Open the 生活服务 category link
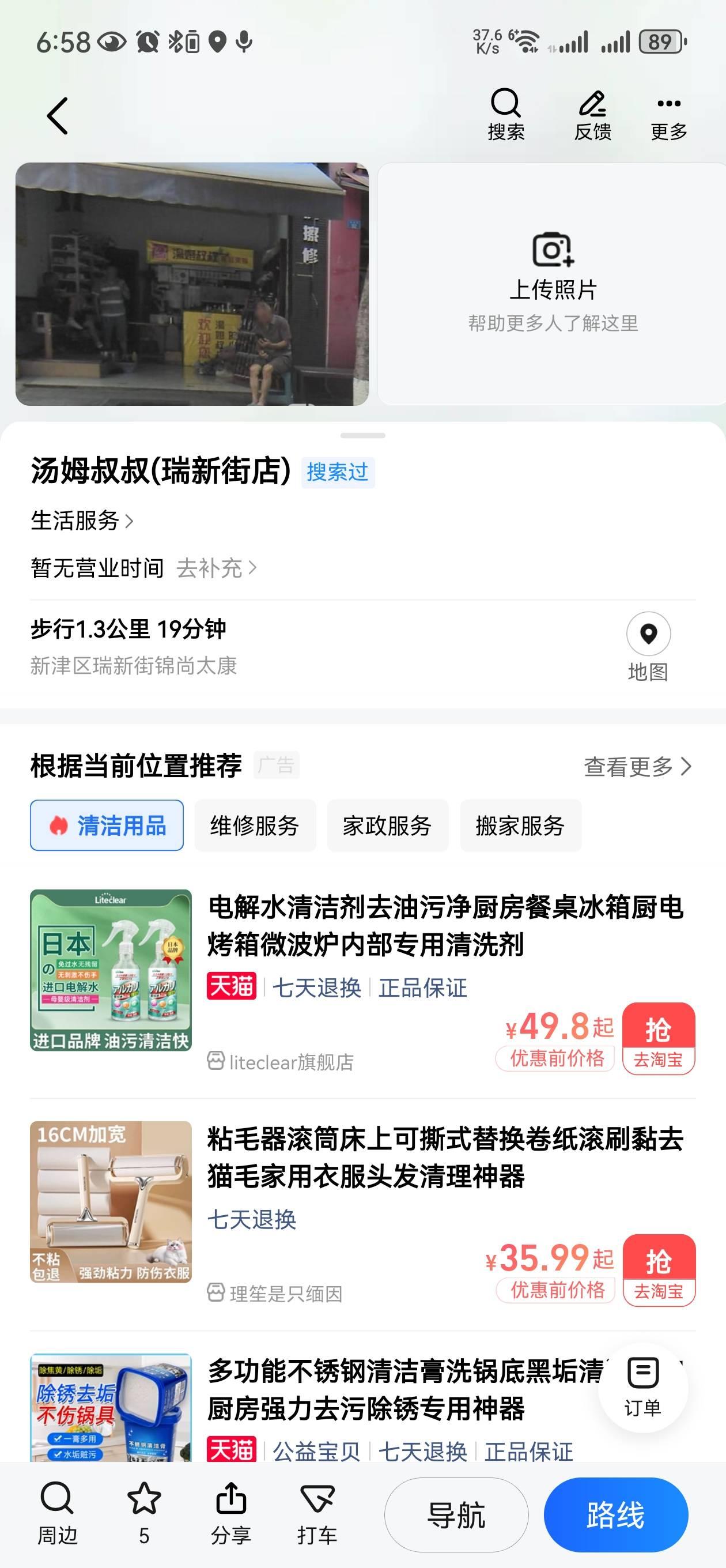This screenshot has height=1568, width=726. pos(82,521)
